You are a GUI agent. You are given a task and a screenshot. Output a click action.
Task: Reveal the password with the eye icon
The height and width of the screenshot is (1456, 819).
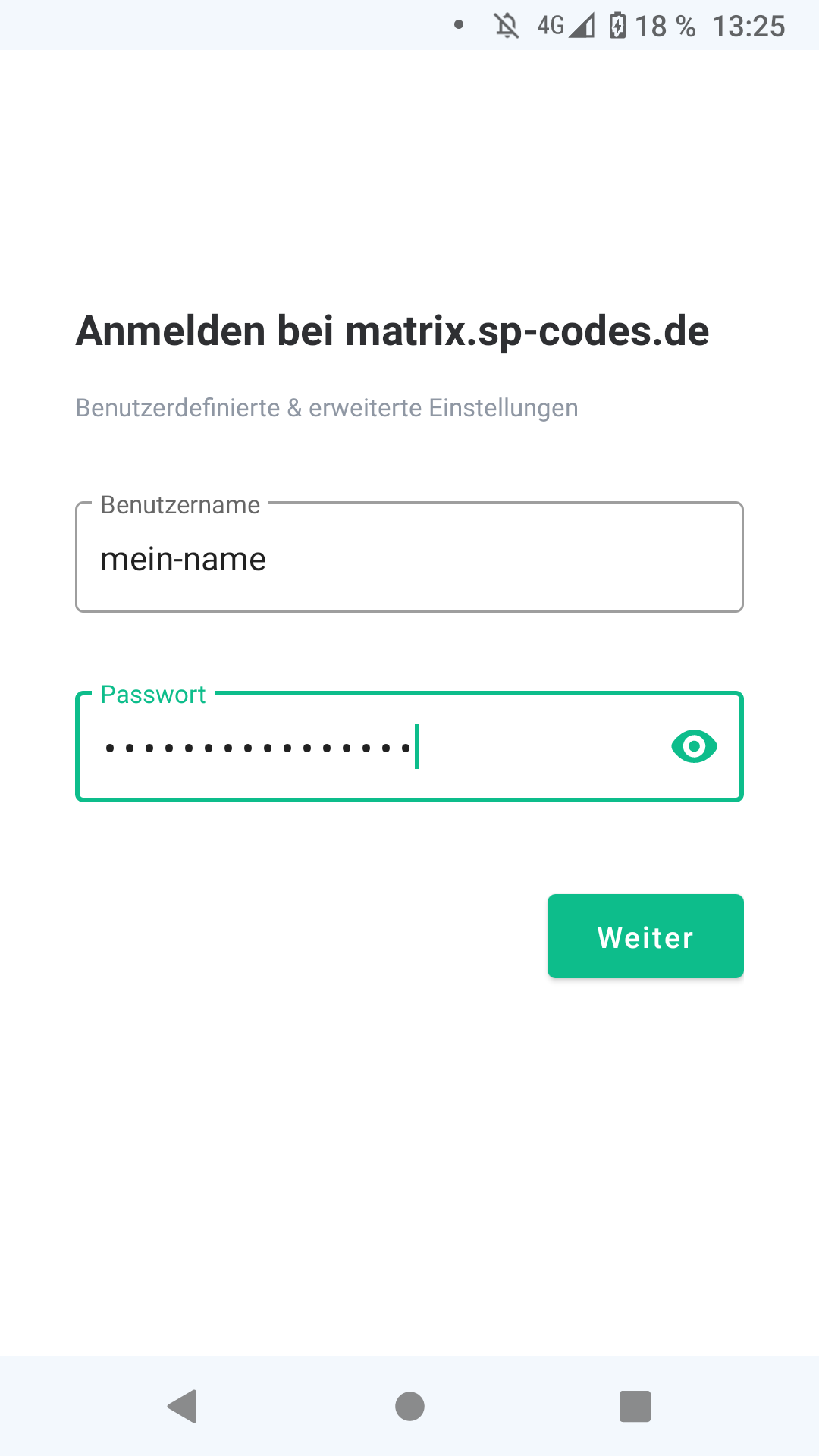pos(694,746)
